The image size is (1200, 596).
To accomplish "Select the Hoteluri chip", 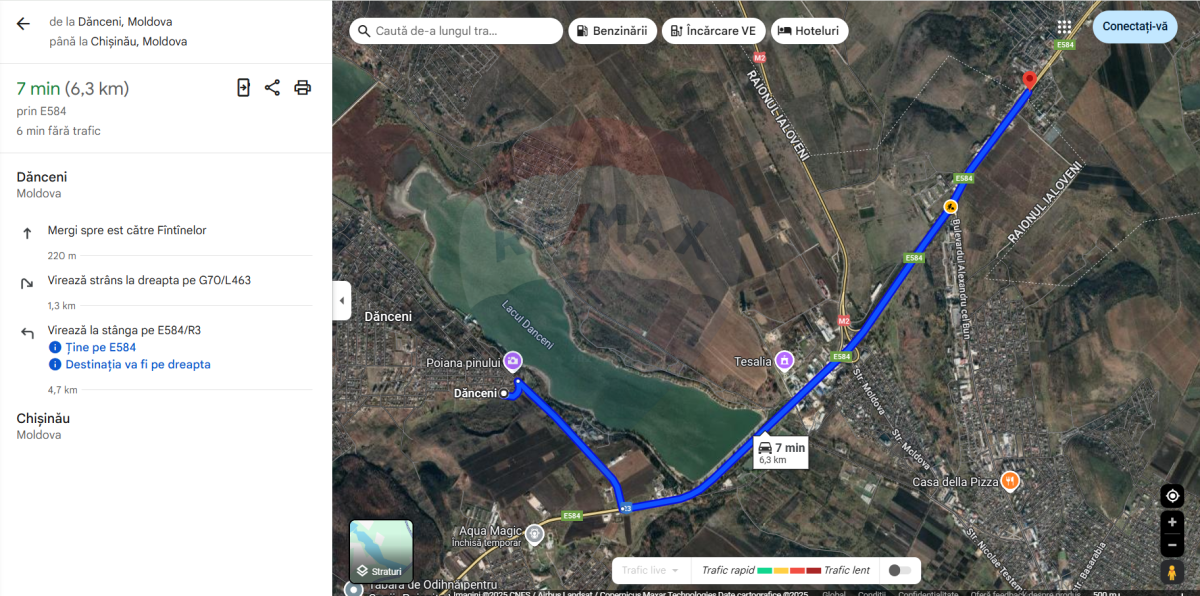I will click(809, 31).
